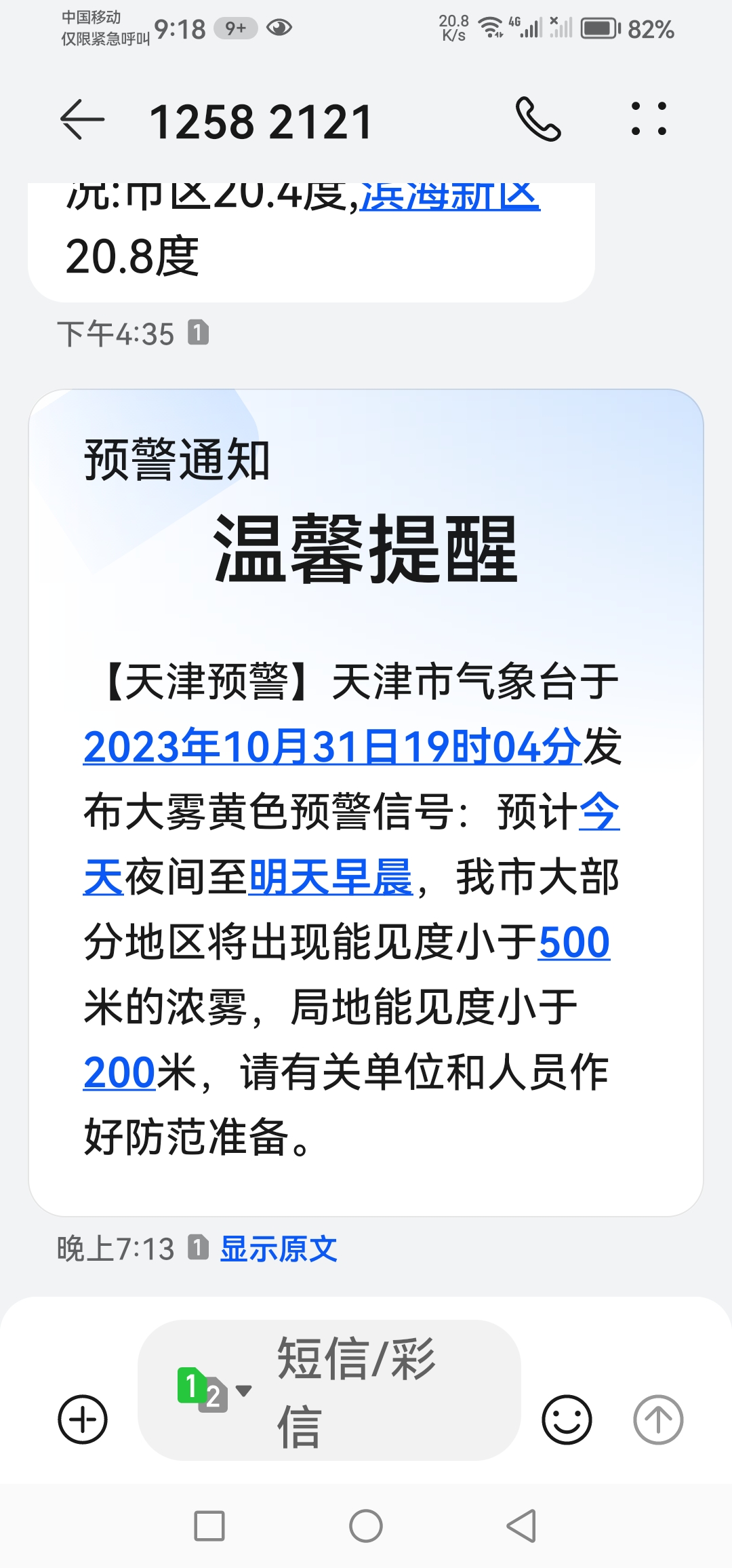This screenshot has width=732, height=1568.
Task: Open the emoji smiley picker
Action: click(x=567, y=1419)
